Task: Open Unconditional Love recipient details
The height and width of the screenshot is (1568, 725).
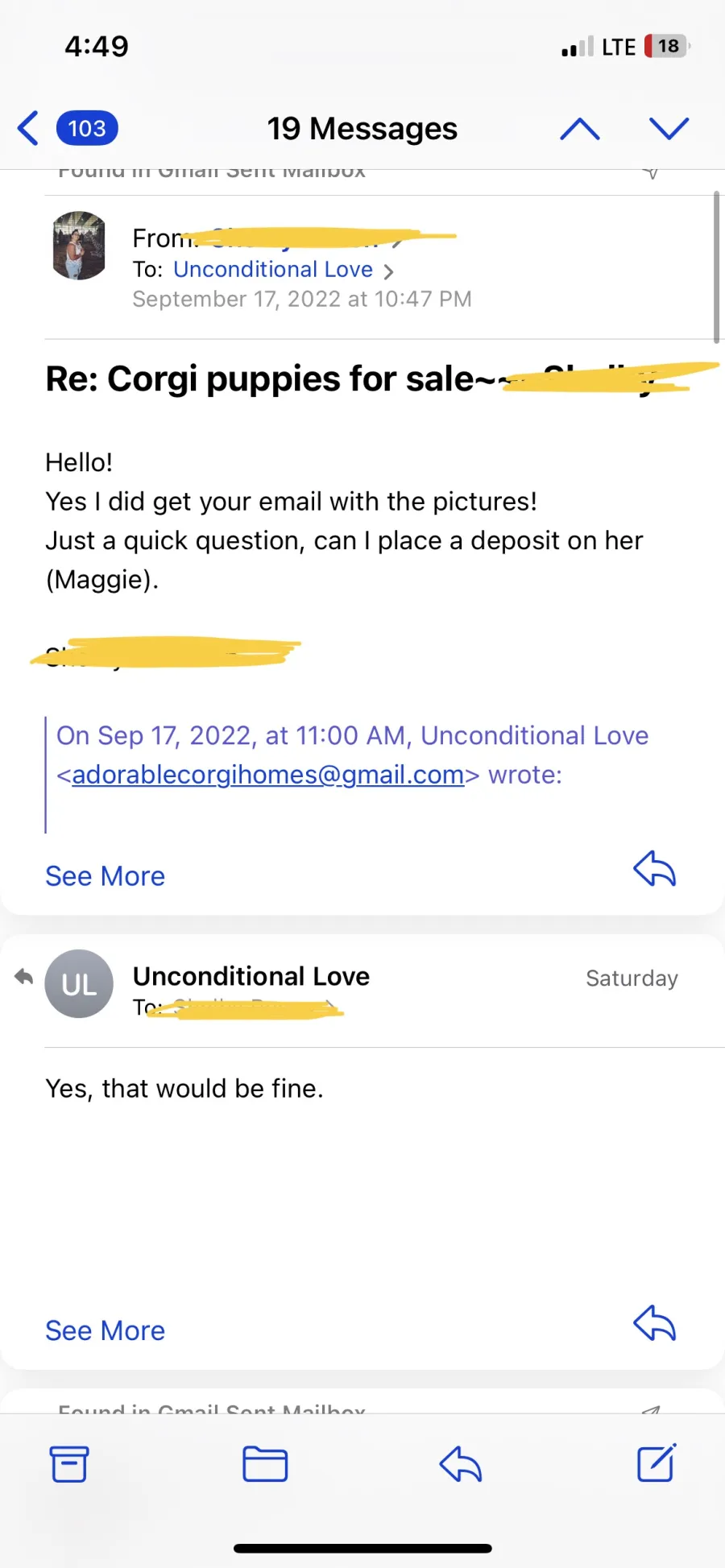Action: (283, 270)
